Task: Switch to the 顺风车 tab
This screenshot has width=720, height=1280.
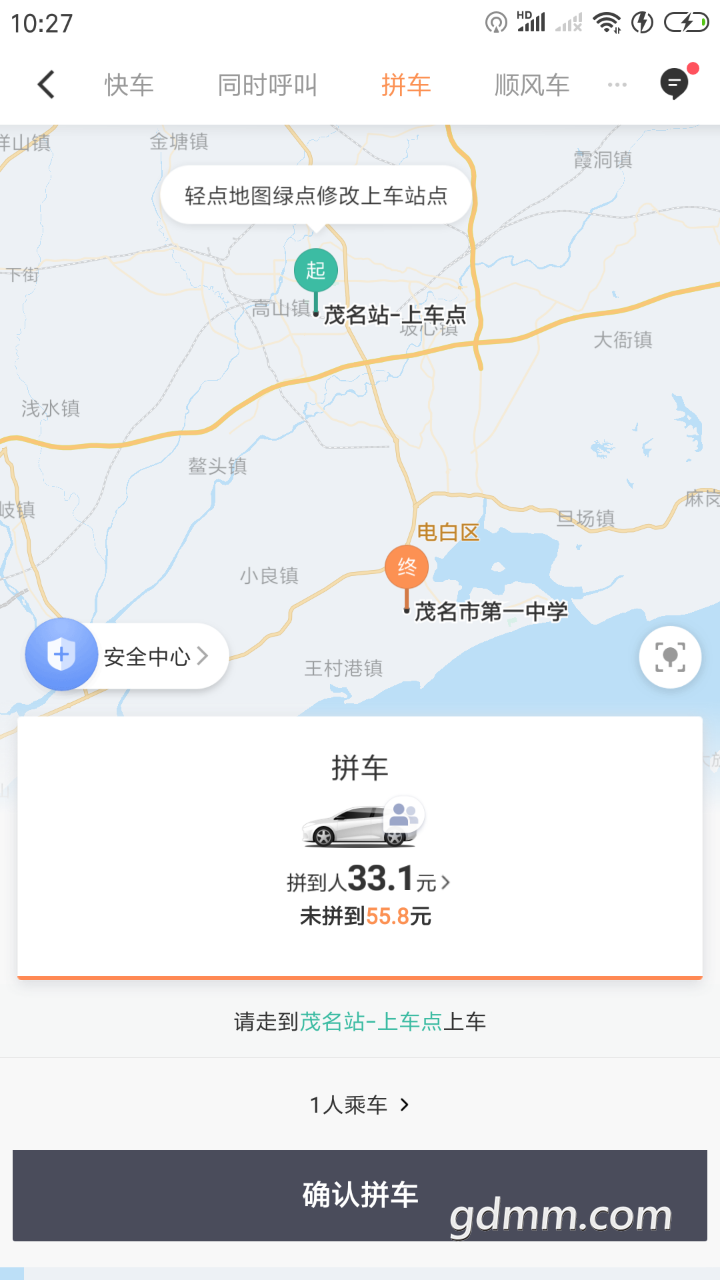Action: click(532, 85)
